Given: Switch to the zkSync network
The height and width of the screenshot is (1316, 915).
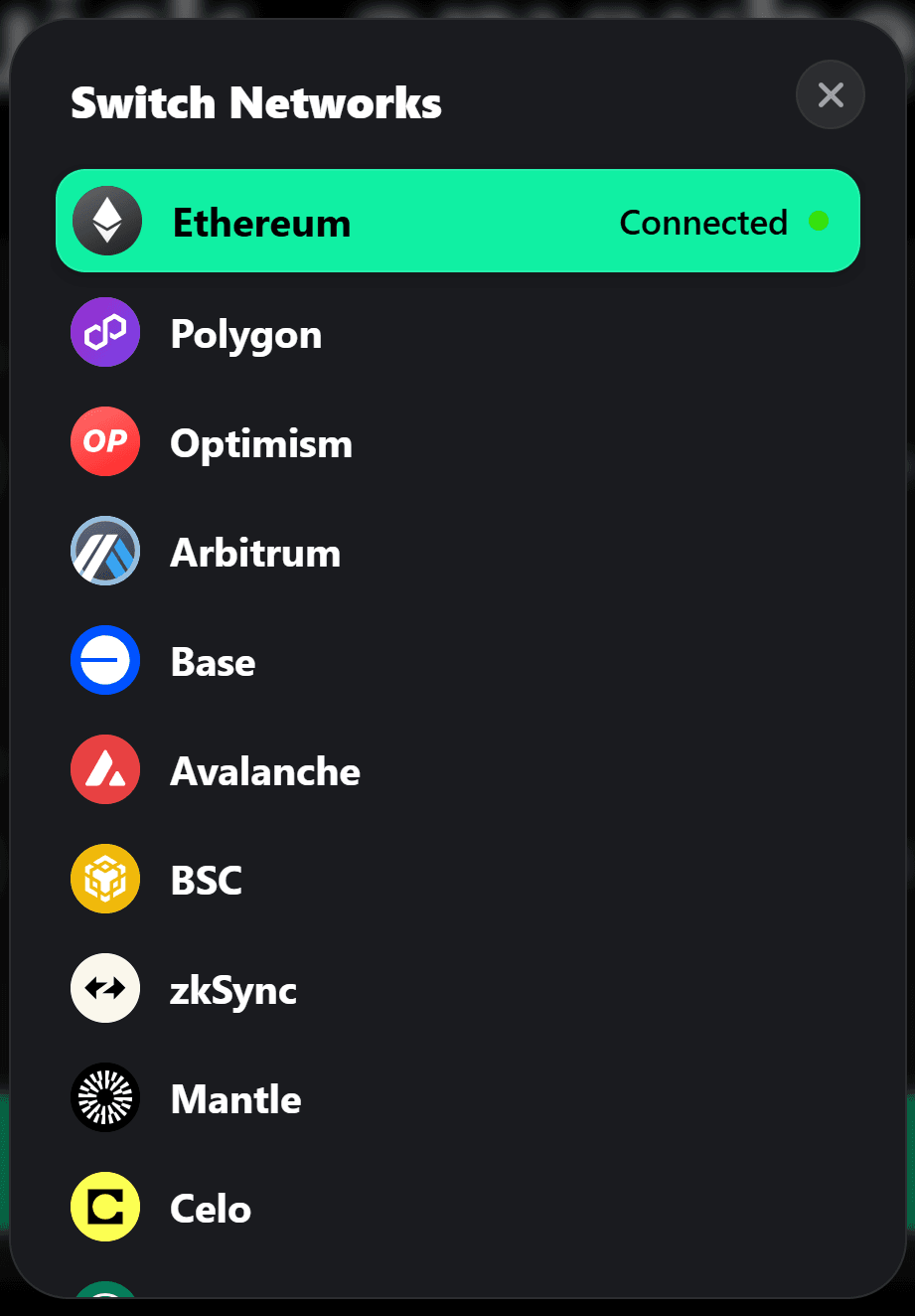Looking at the screenshot, I should coord(458,988).
